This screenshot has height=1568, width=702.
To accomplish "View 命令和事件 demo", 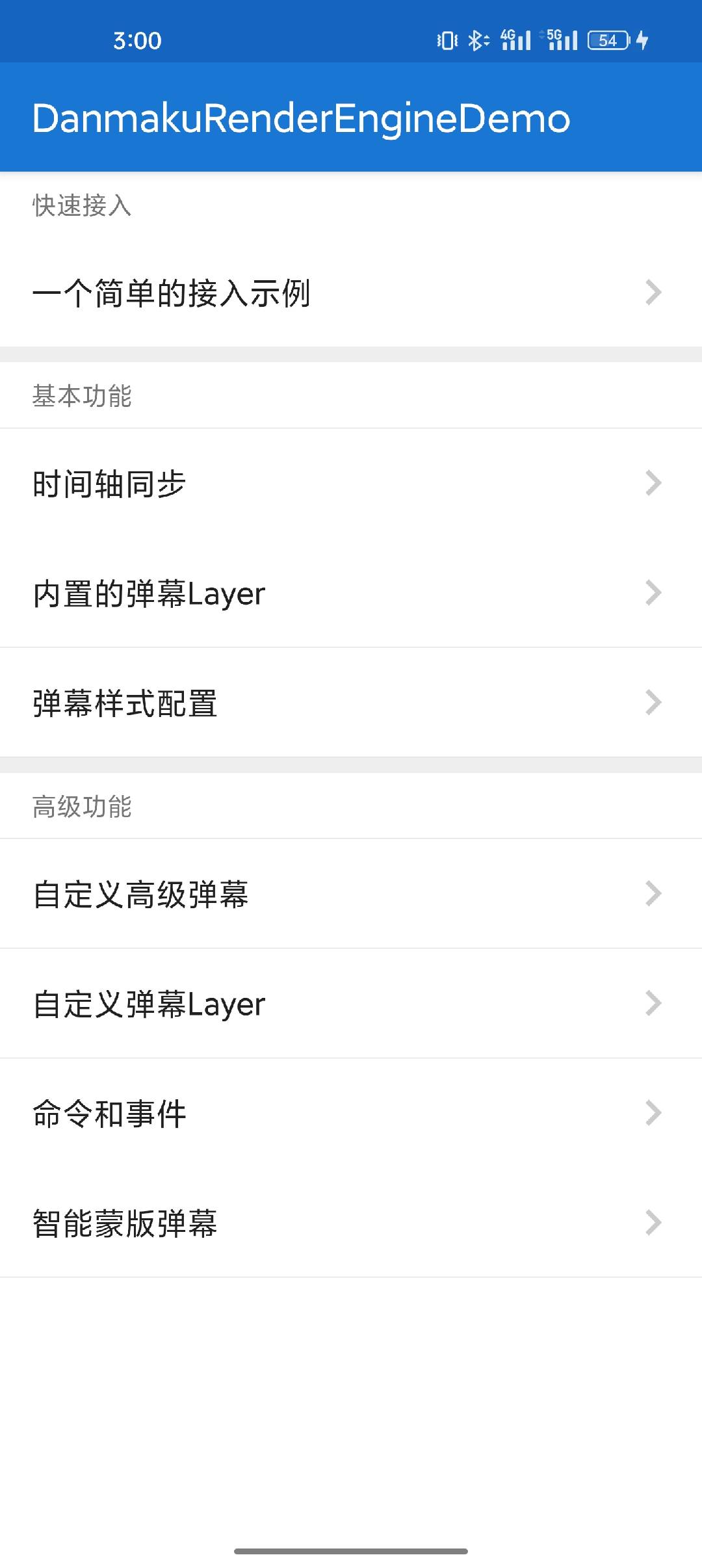I will click(x=351, y=1114).
